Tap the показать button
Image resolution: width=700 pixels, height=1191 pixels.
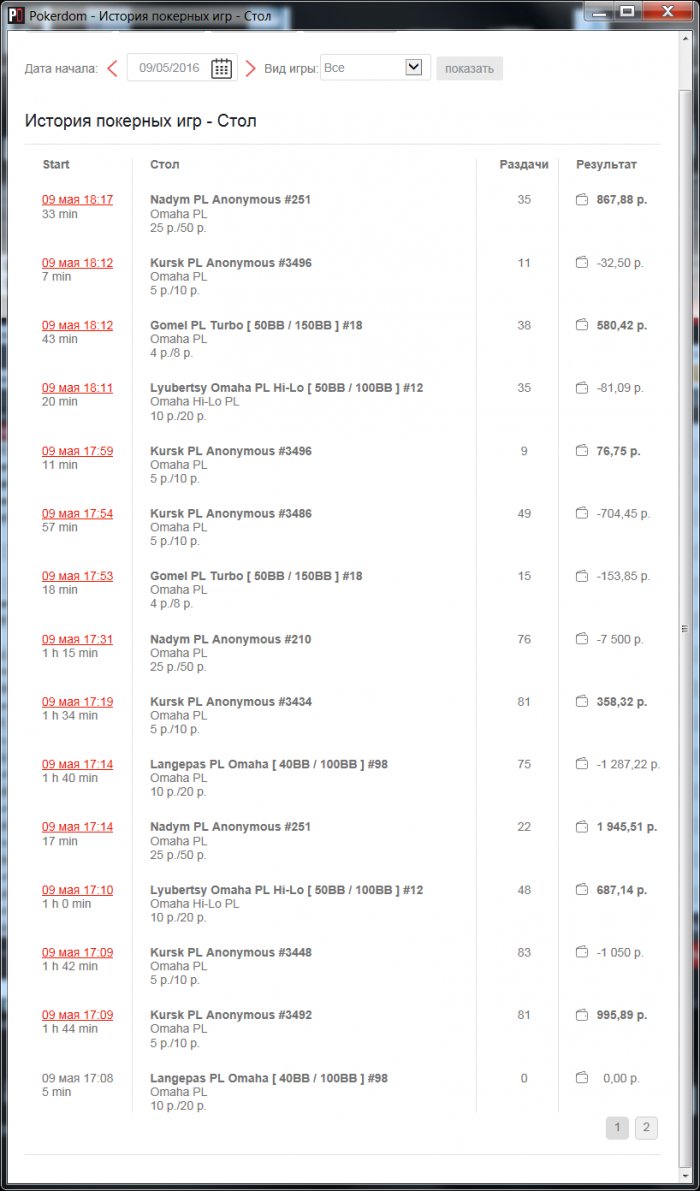[x=469, y=68]
